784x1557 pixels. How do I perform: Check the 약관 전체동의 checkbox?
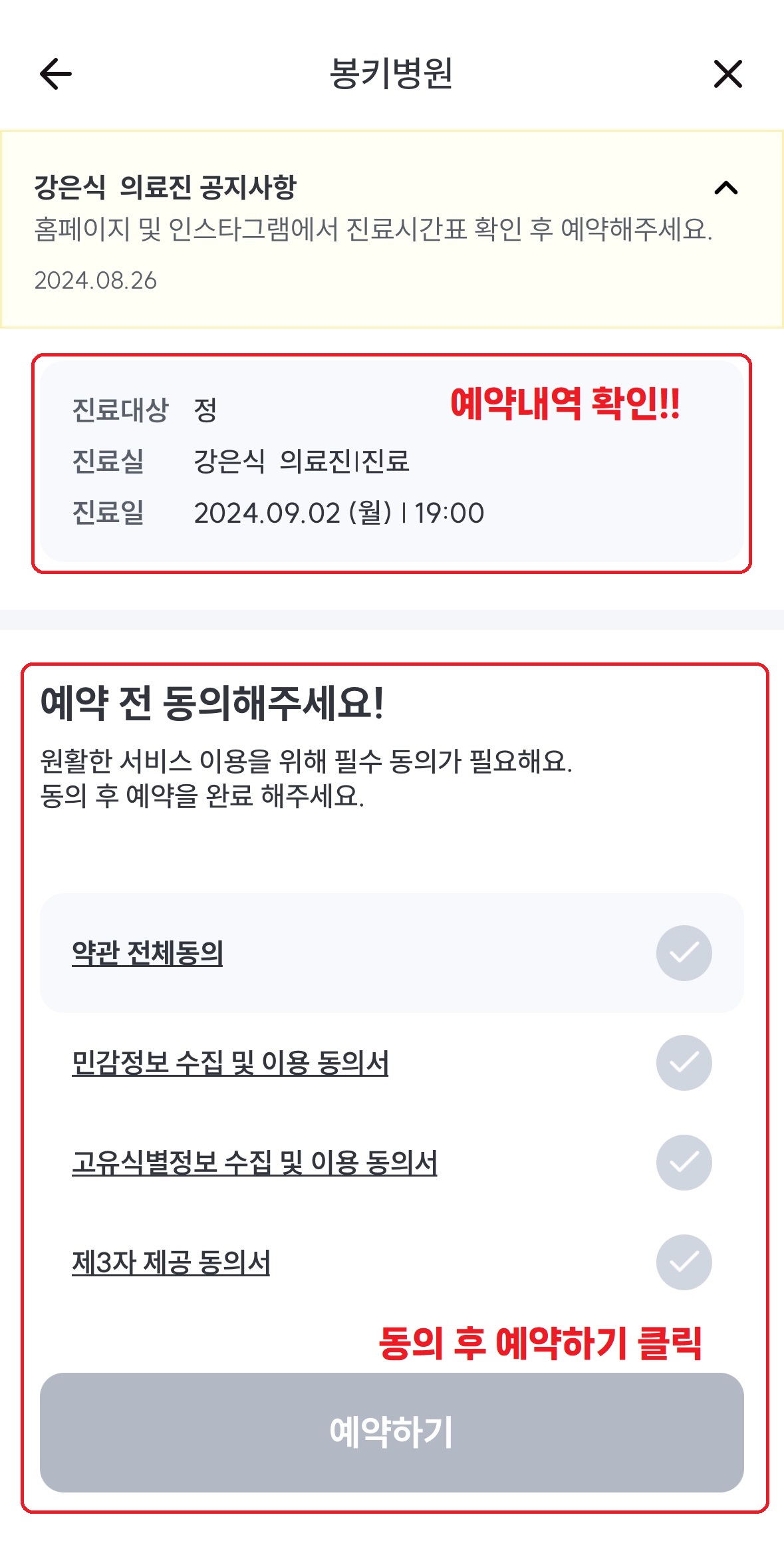pos(684,952)
